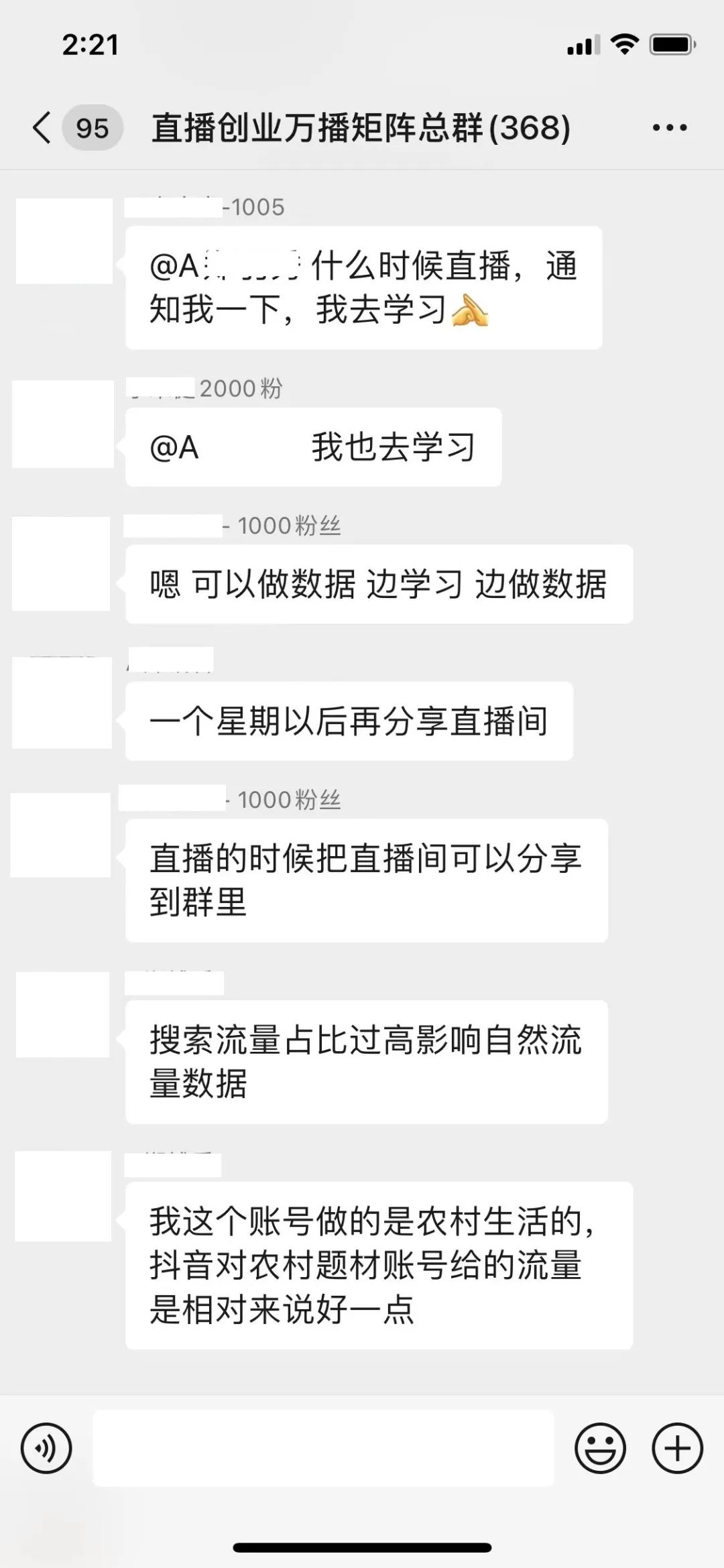Tap the message text field
The height and width of the screenshot is (1568, 724).
pos(323,1448)
